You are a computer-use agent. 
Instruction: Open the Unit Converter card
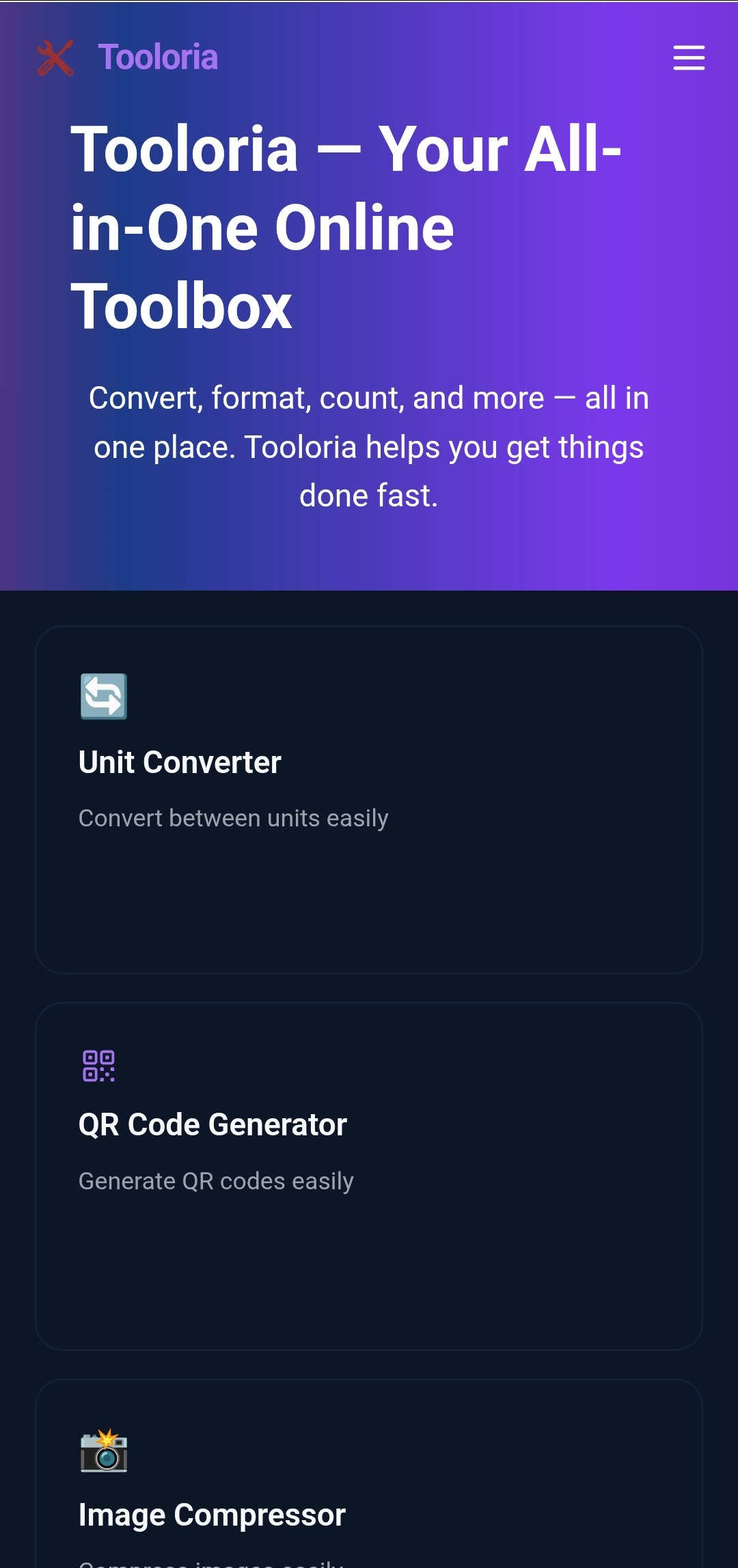tap(369, 800)
